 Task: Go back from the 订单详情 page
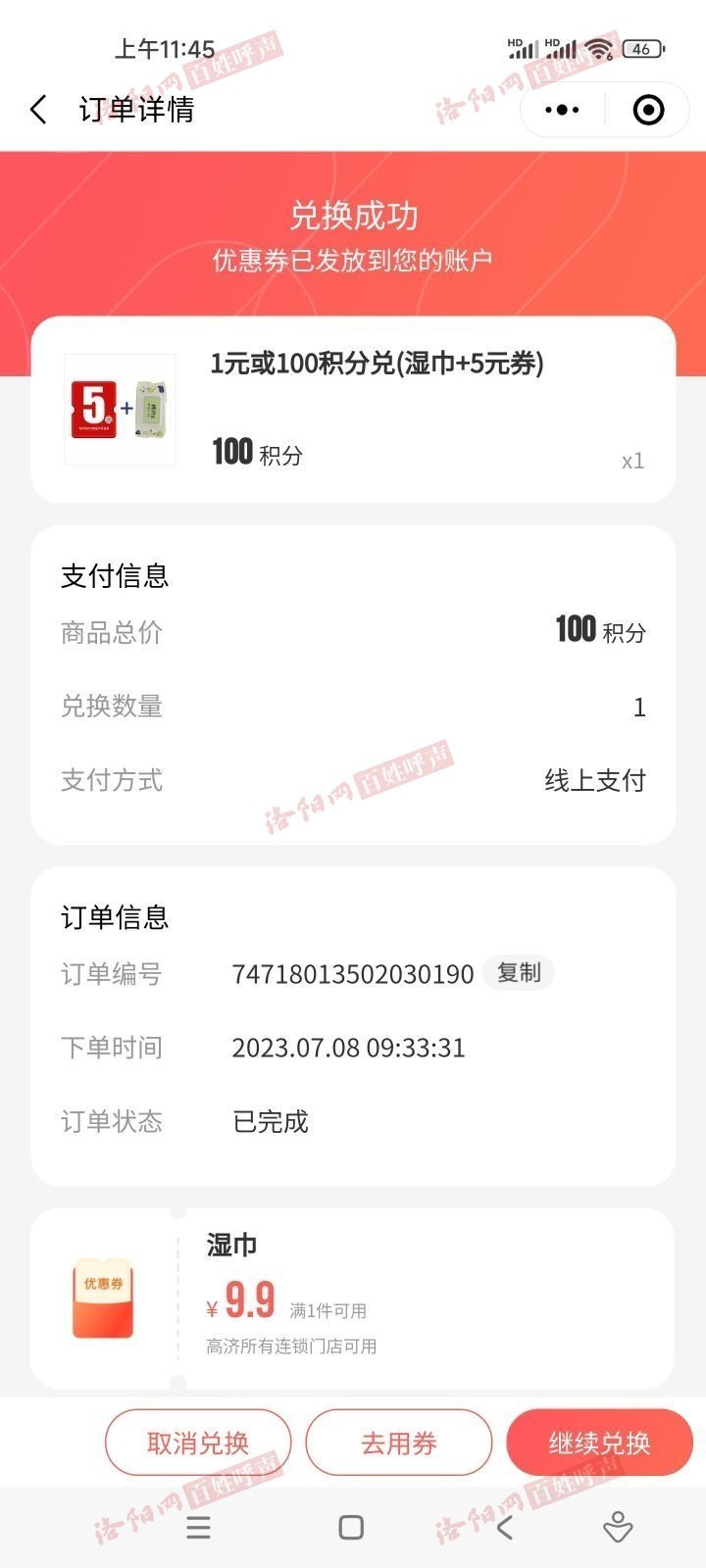(39, 110)
